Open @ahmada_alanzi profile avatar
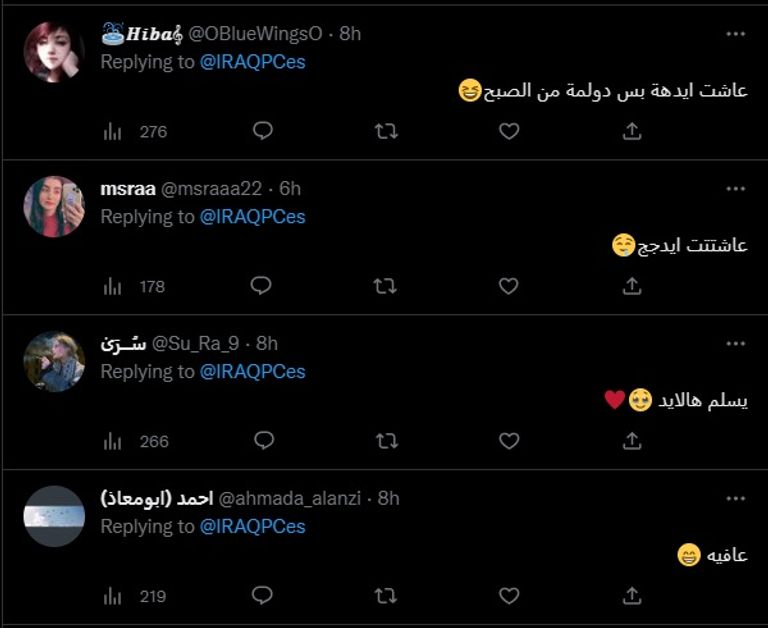768x628 pixels. tap(54, 516)
